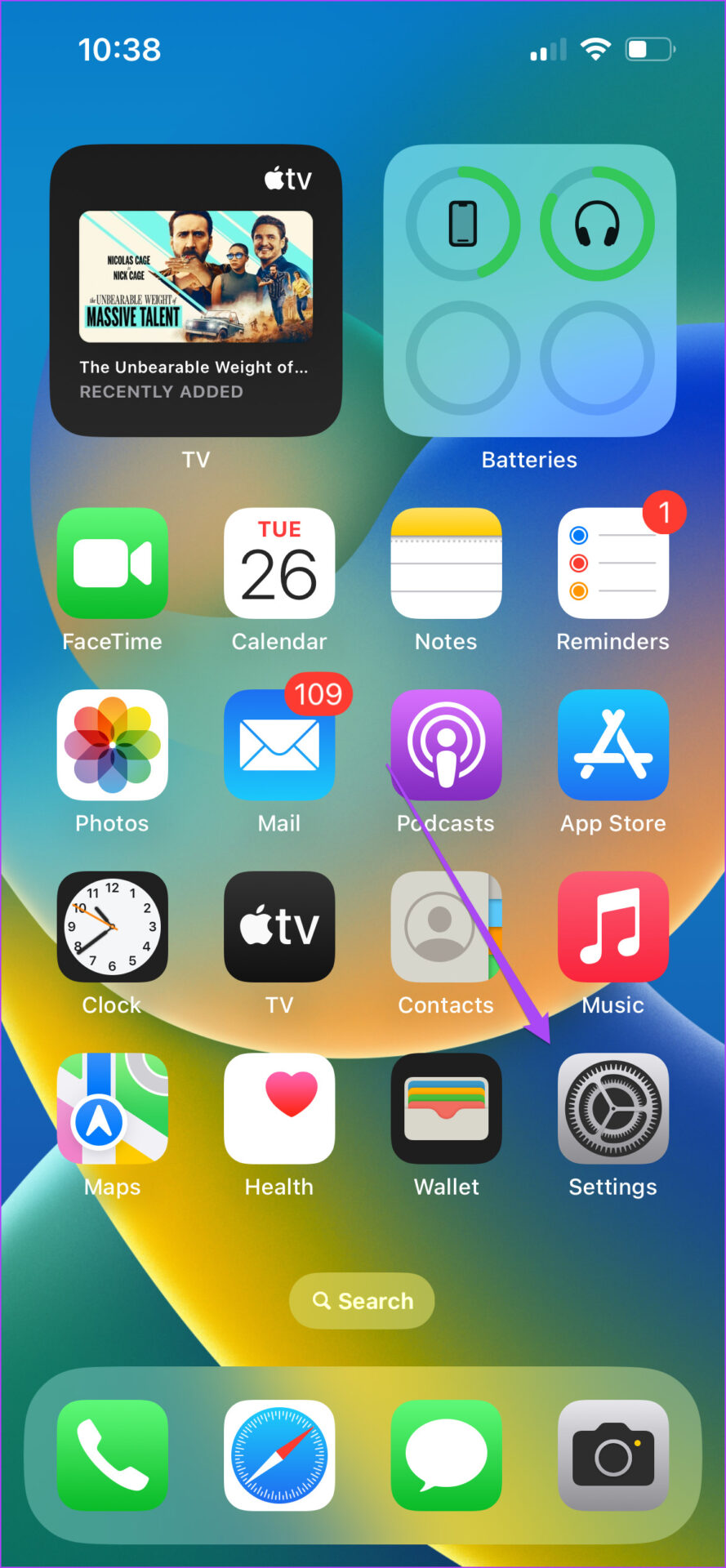The height and width of the screenshot is (1568, 726).
Task: Launch the Music app
Action: (612, 927)
